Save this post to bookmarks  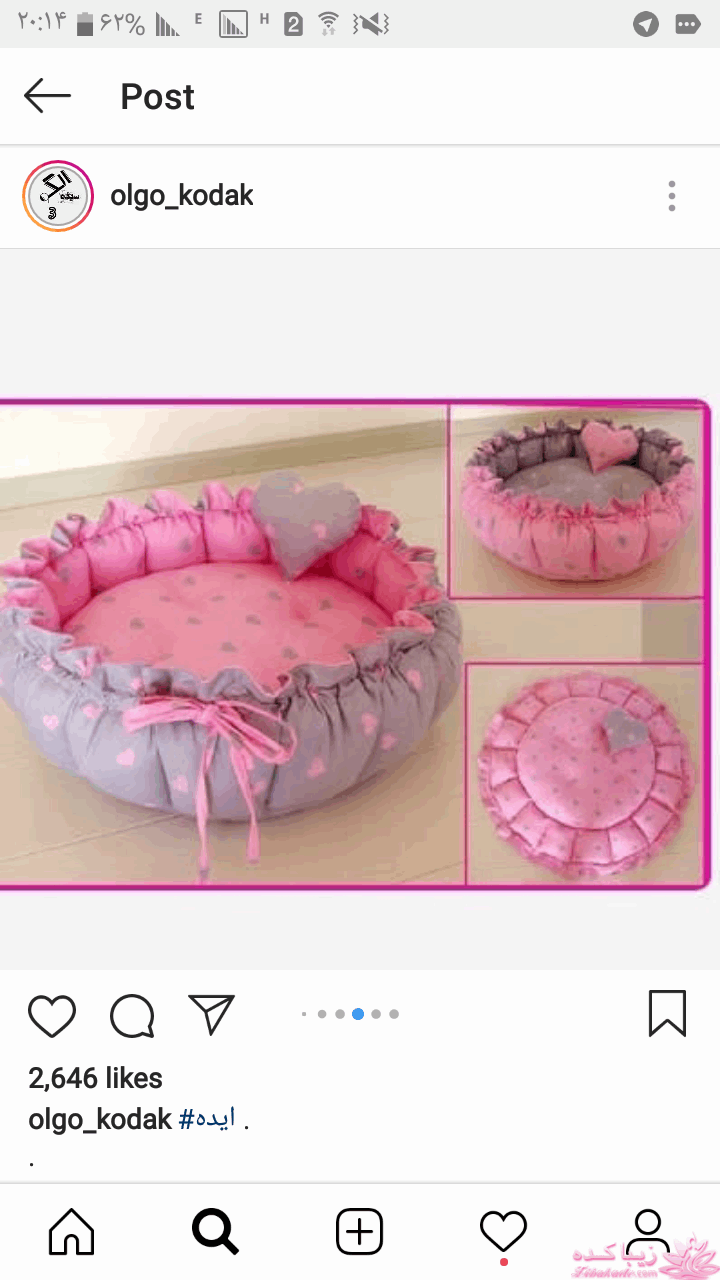tap(667, 1014)
